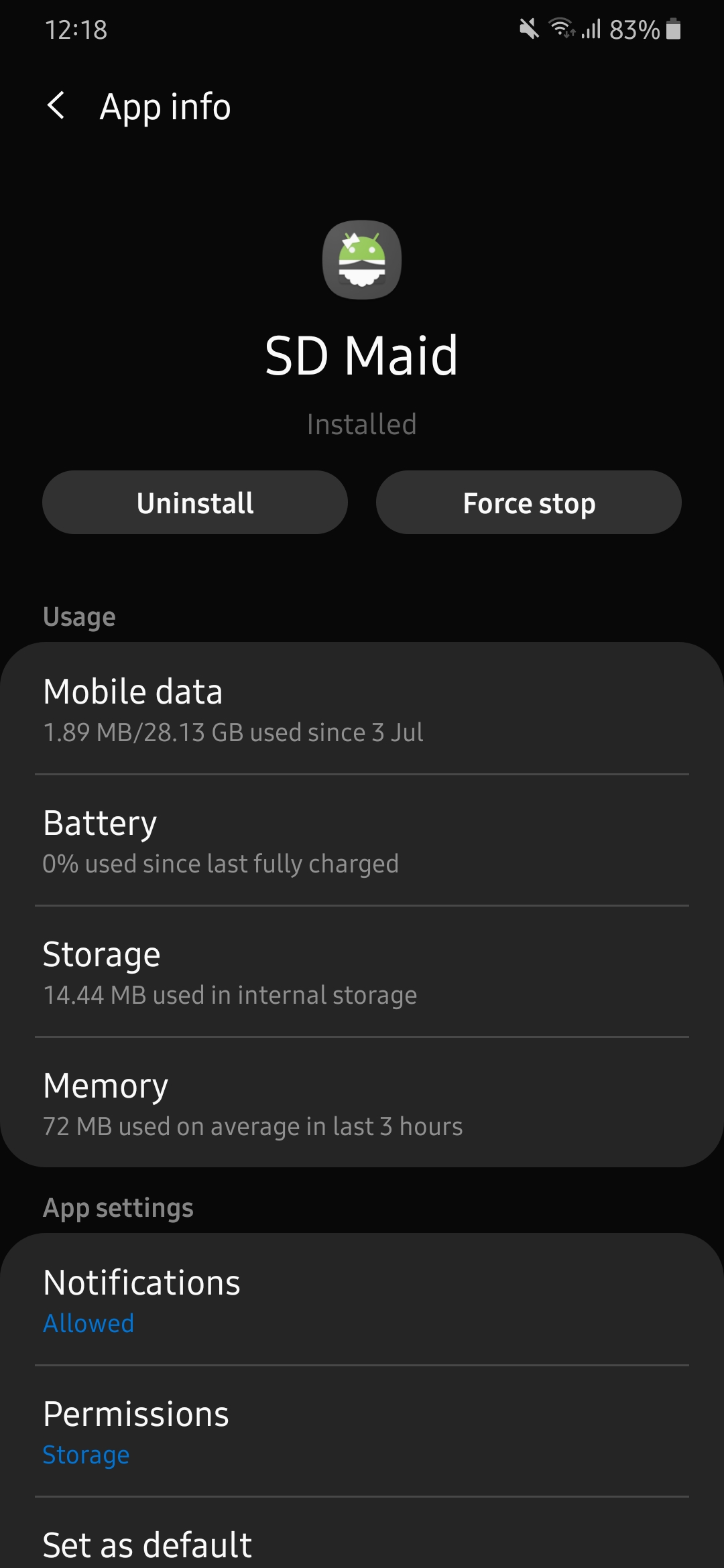Screen dimensions: 724x1568
Task: Open Notifications settings showing Allowed
Action: pyautogui.click(x=362, y=1300)
